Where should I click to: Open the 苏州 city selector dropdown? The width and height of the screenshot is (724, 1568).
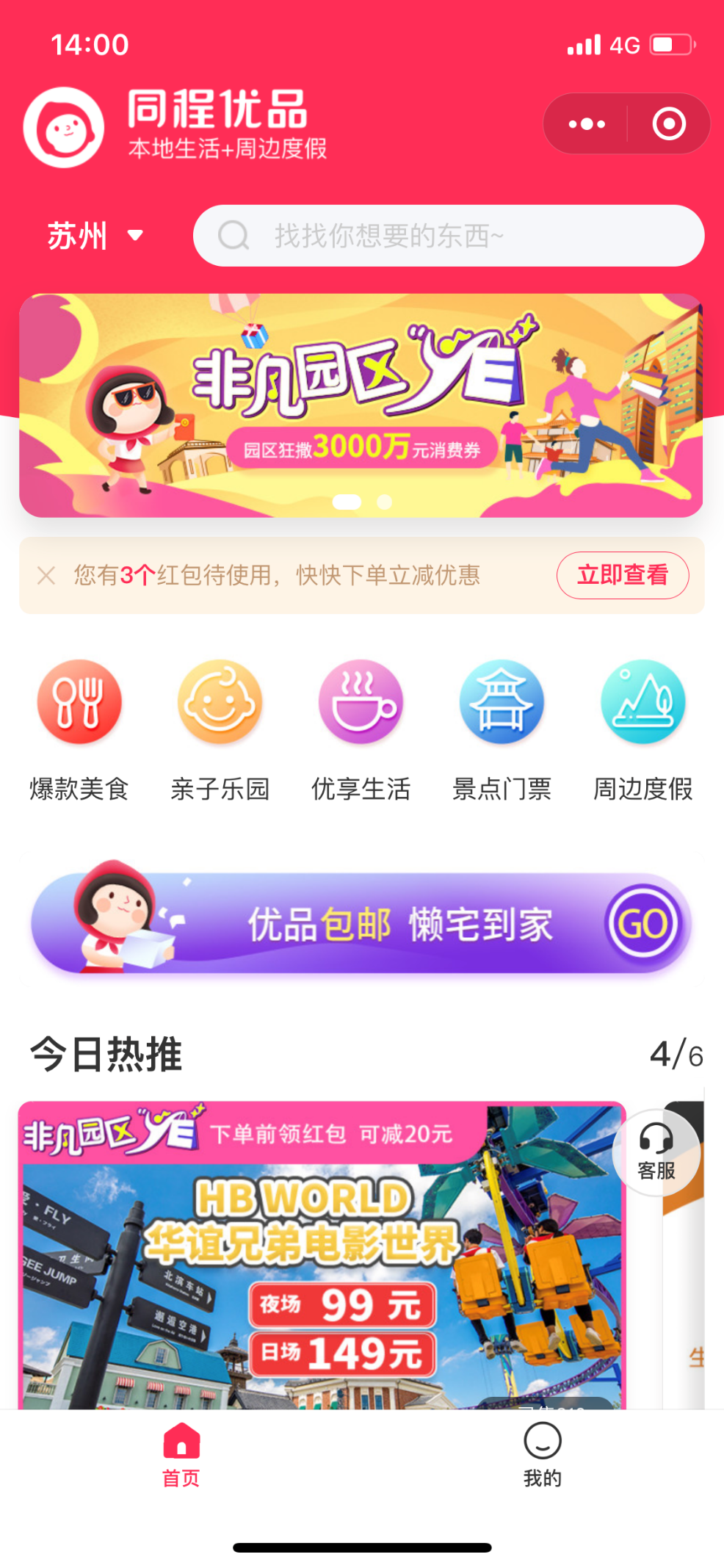coord(95,236)
